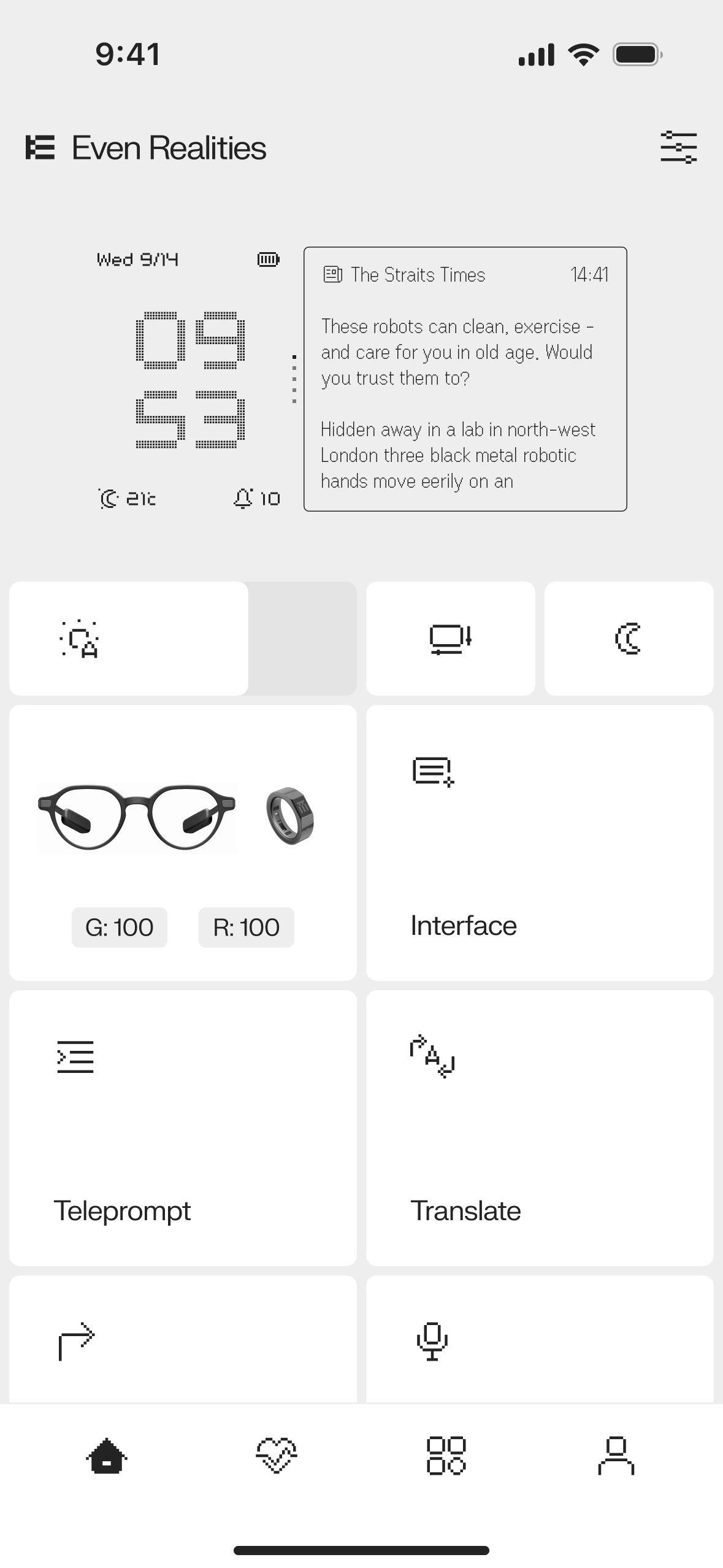Tap the display mode screen icon tile
This screenshot has height=1568, width=723.
coord(450,638)
